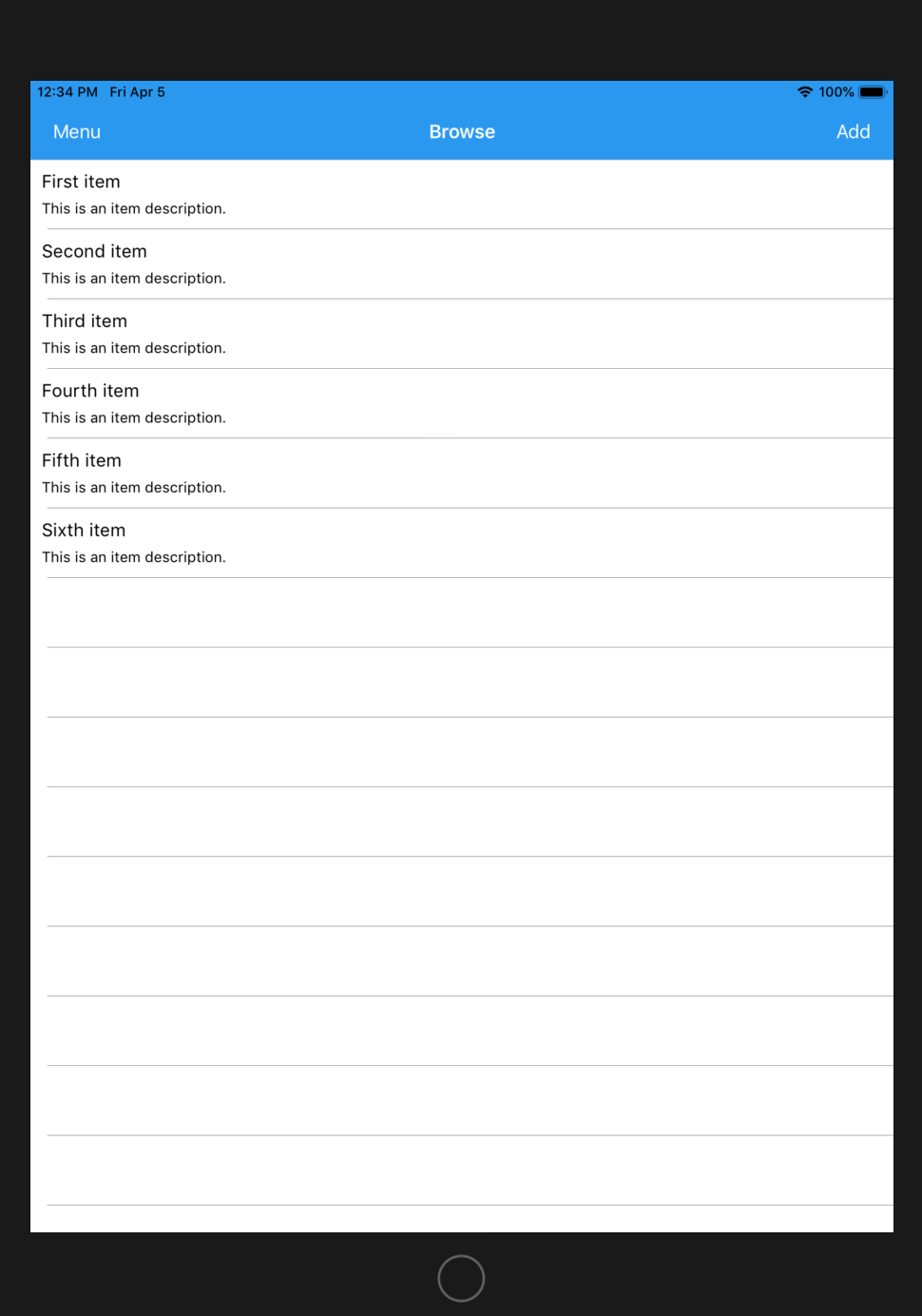Tap the home indicator circle
922x1316 pixels.
pos(460,1278)
